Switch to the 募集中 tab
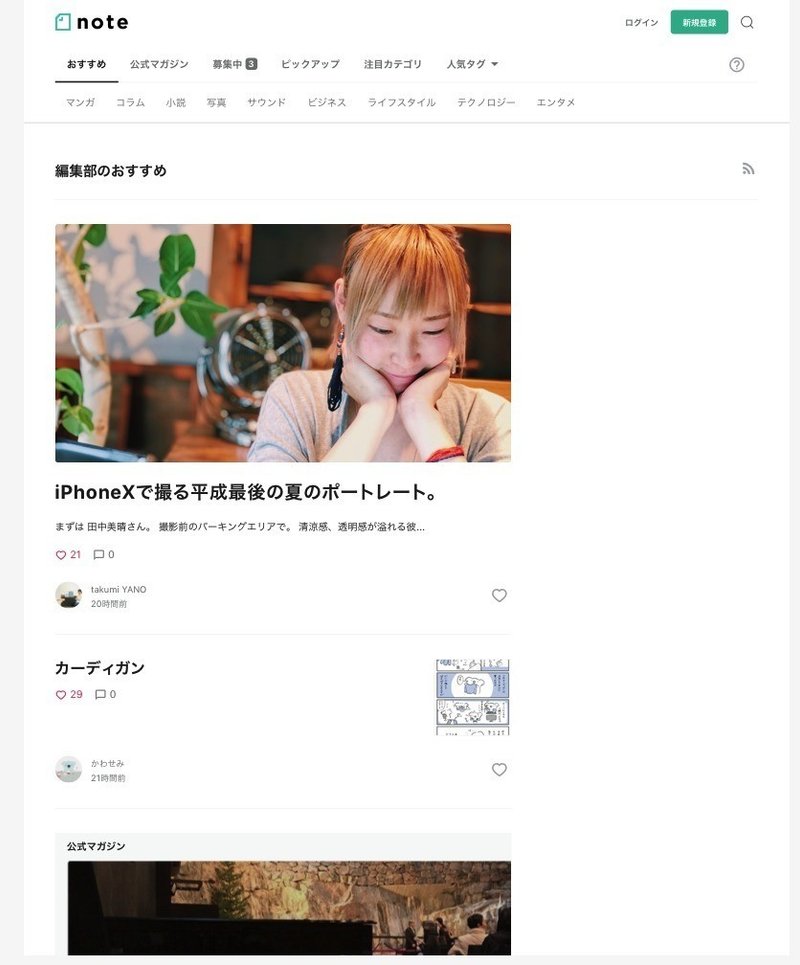This screenshot has width=800, height=965. click(x=234, y=64)
